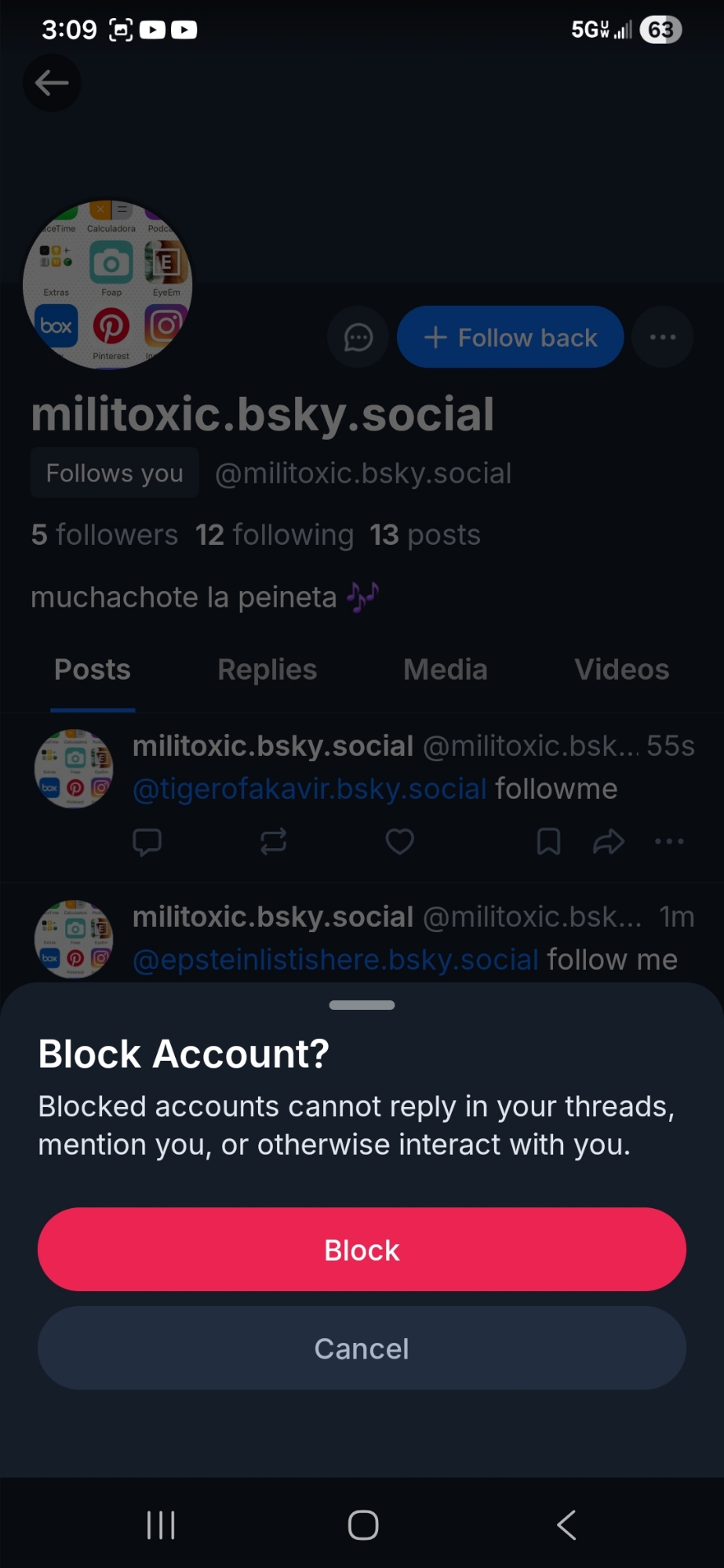Tap the system home button
Screen dimensions: 724x1568
tap(362, 1525)
